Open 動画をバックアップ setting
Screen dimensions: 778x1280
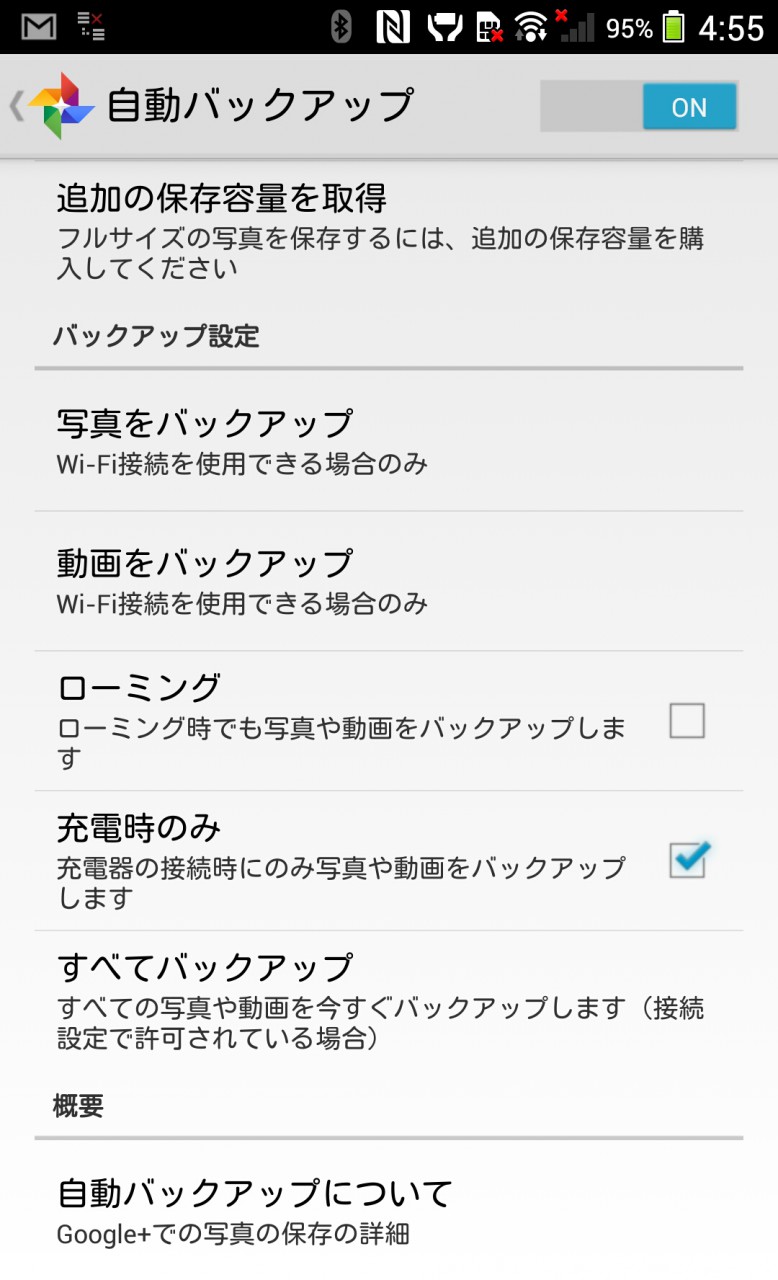point(389,582)
